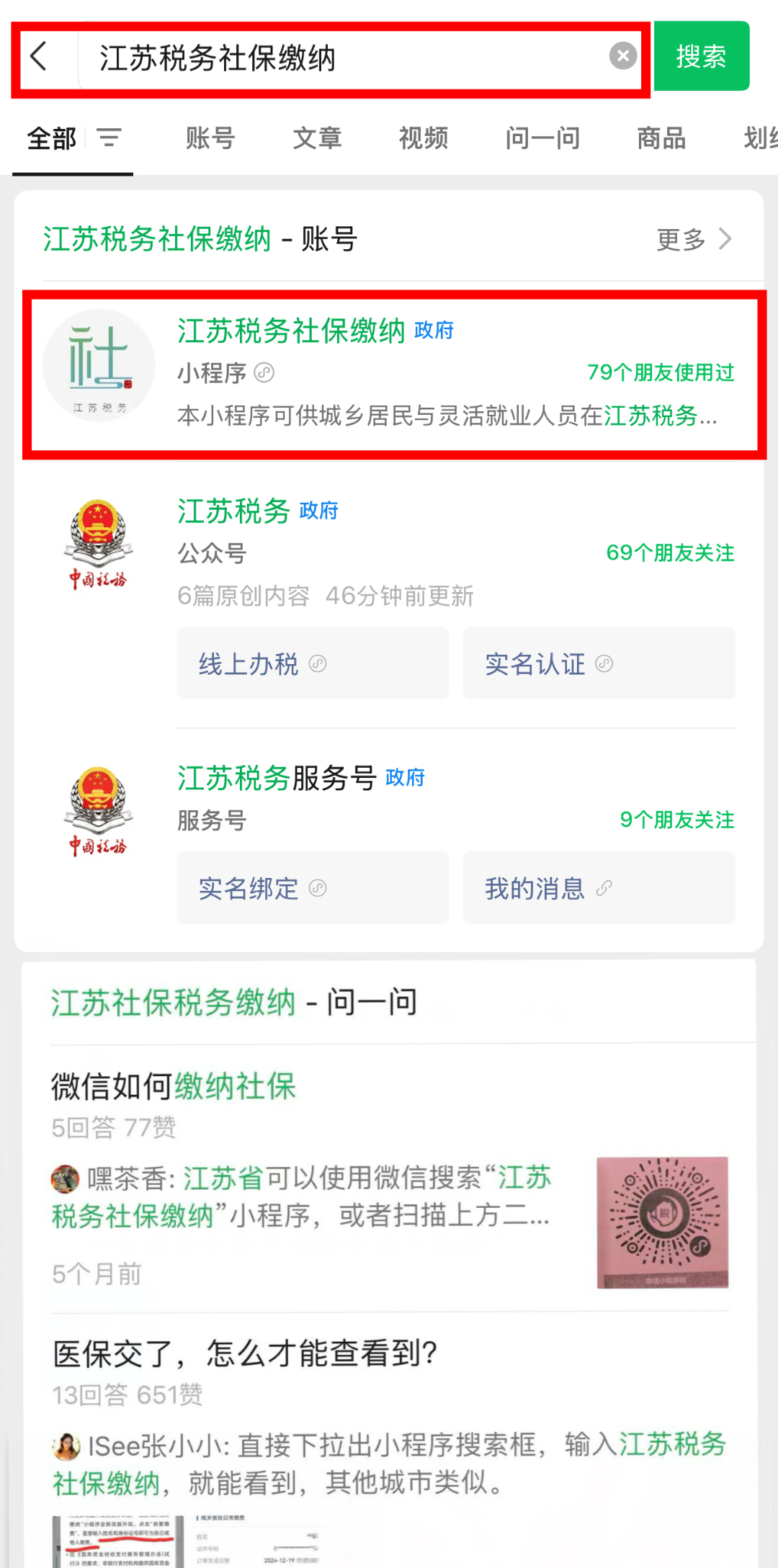
Task: Open the 我的消息 shortcut
Action: coord(599,888)
